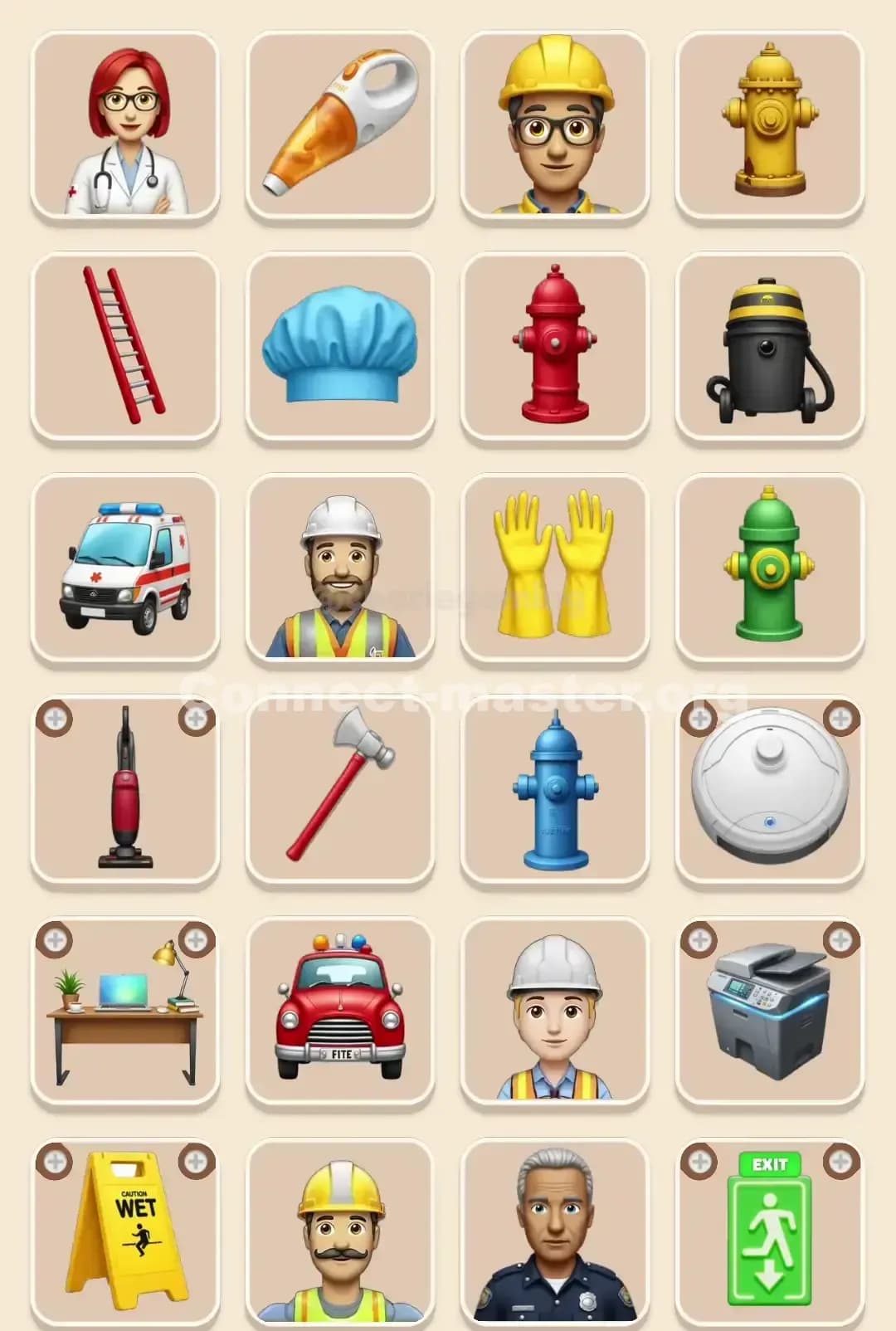Tap the handheld vacuum cleaner tile
Viewport: 896px width, 1331px height.
click(x=340, y=124)
